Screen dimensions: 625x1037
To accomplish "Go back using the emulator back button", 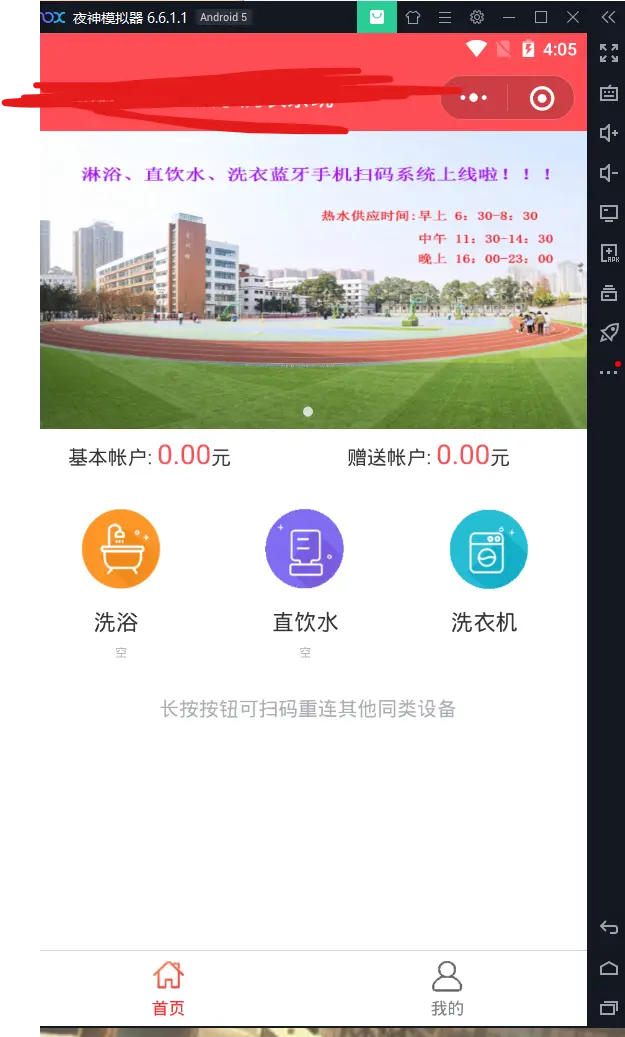I will [608, 928].
